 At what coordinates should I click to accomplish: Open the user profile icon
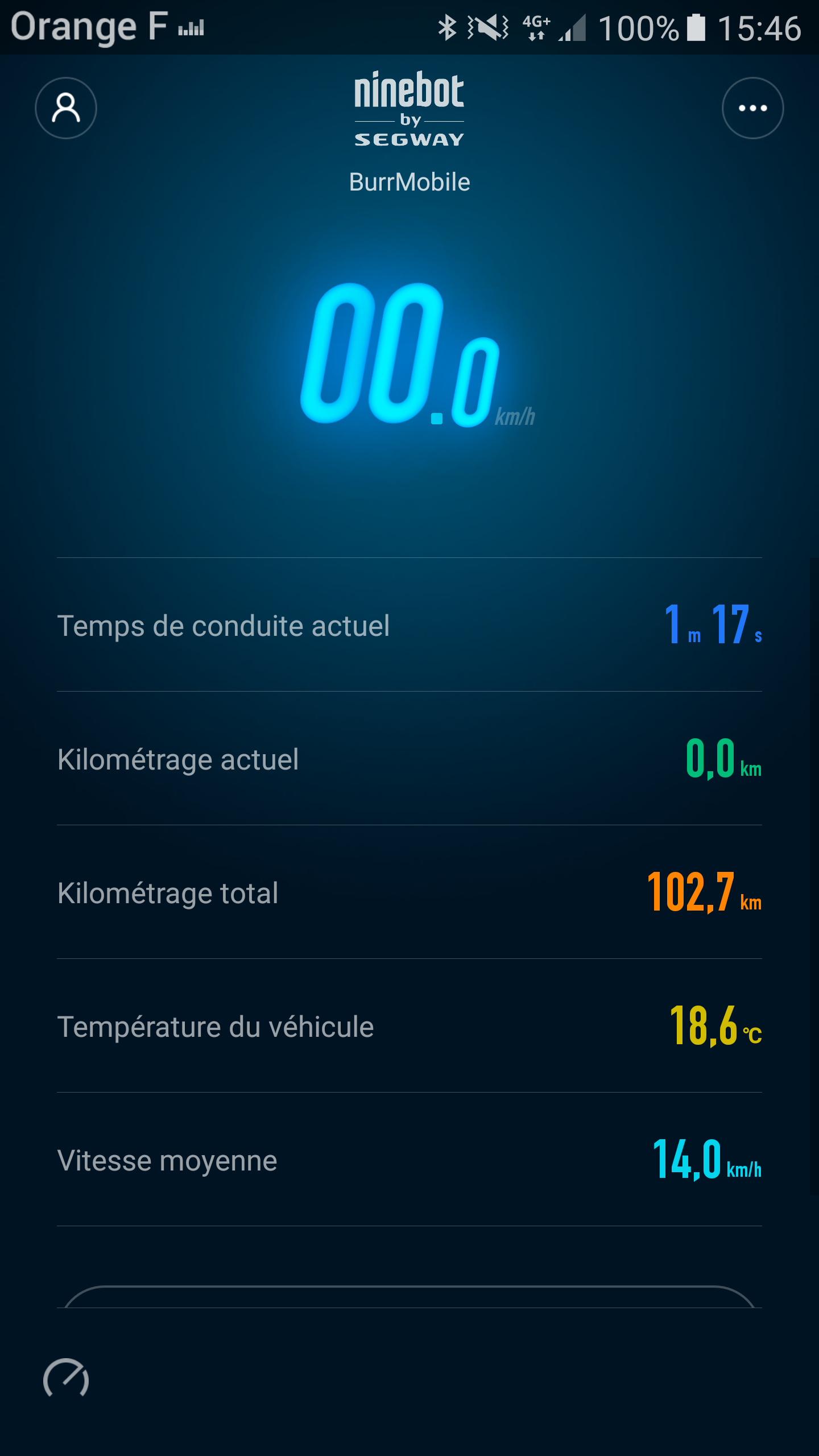tap(66, 108)
